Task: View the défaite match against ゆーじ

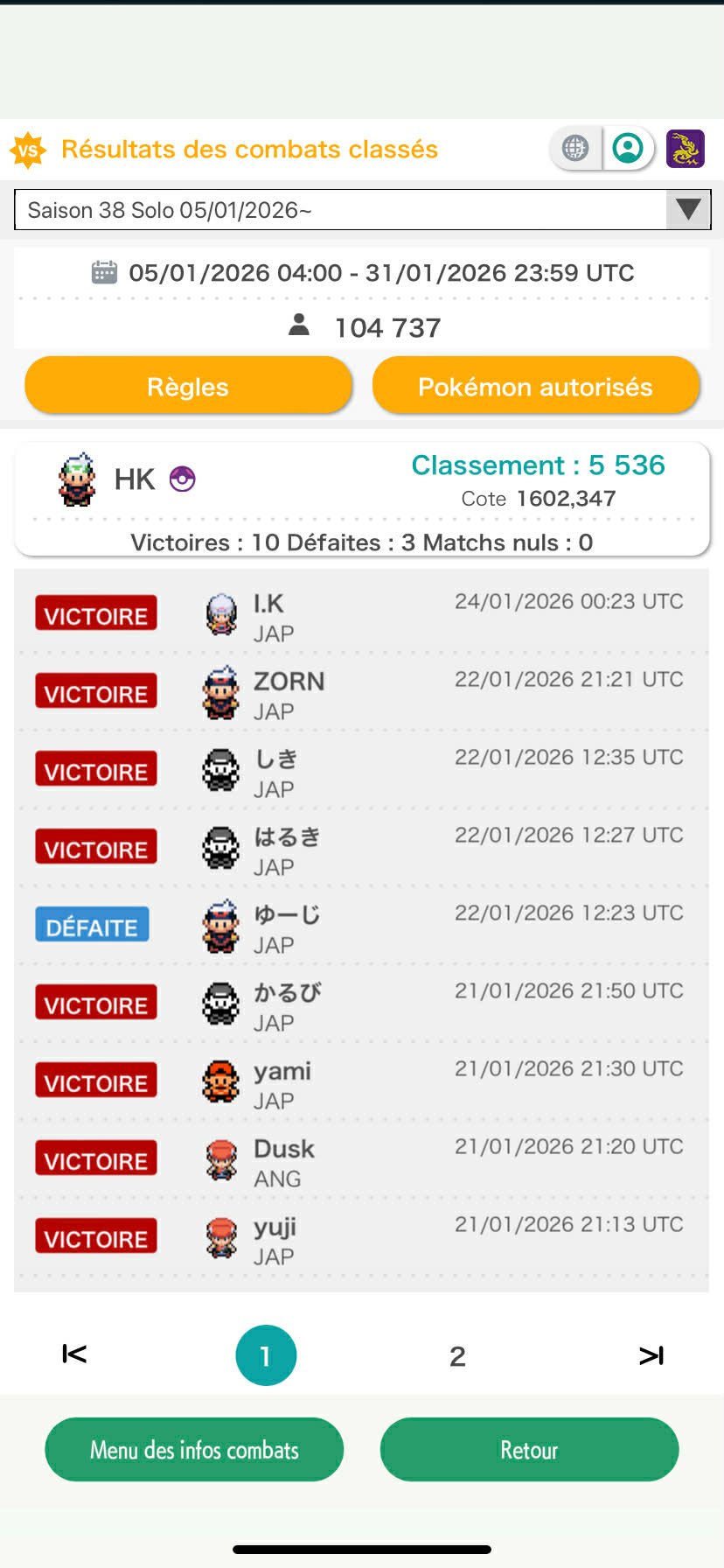Action: click(361, 927)
